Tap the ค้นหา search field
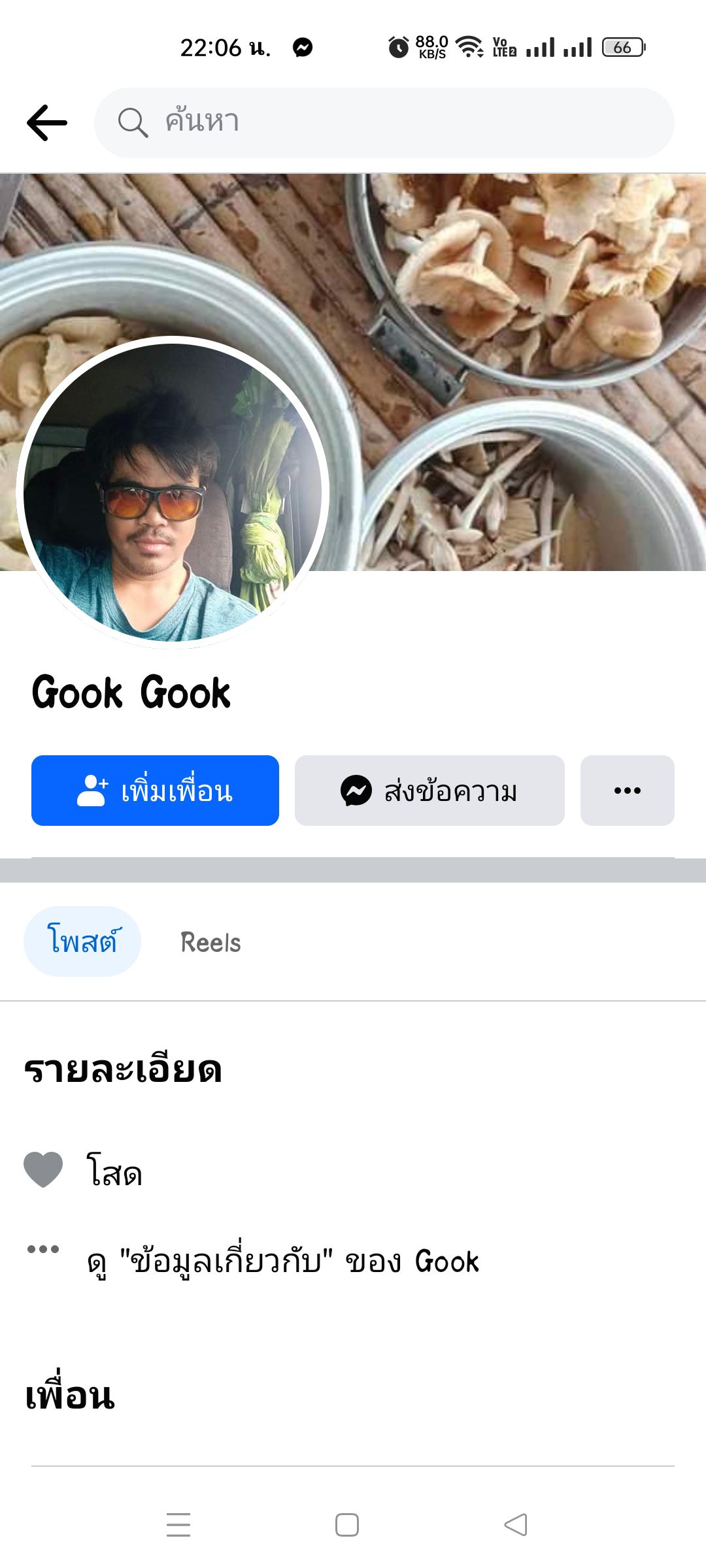 pos(384,123)
